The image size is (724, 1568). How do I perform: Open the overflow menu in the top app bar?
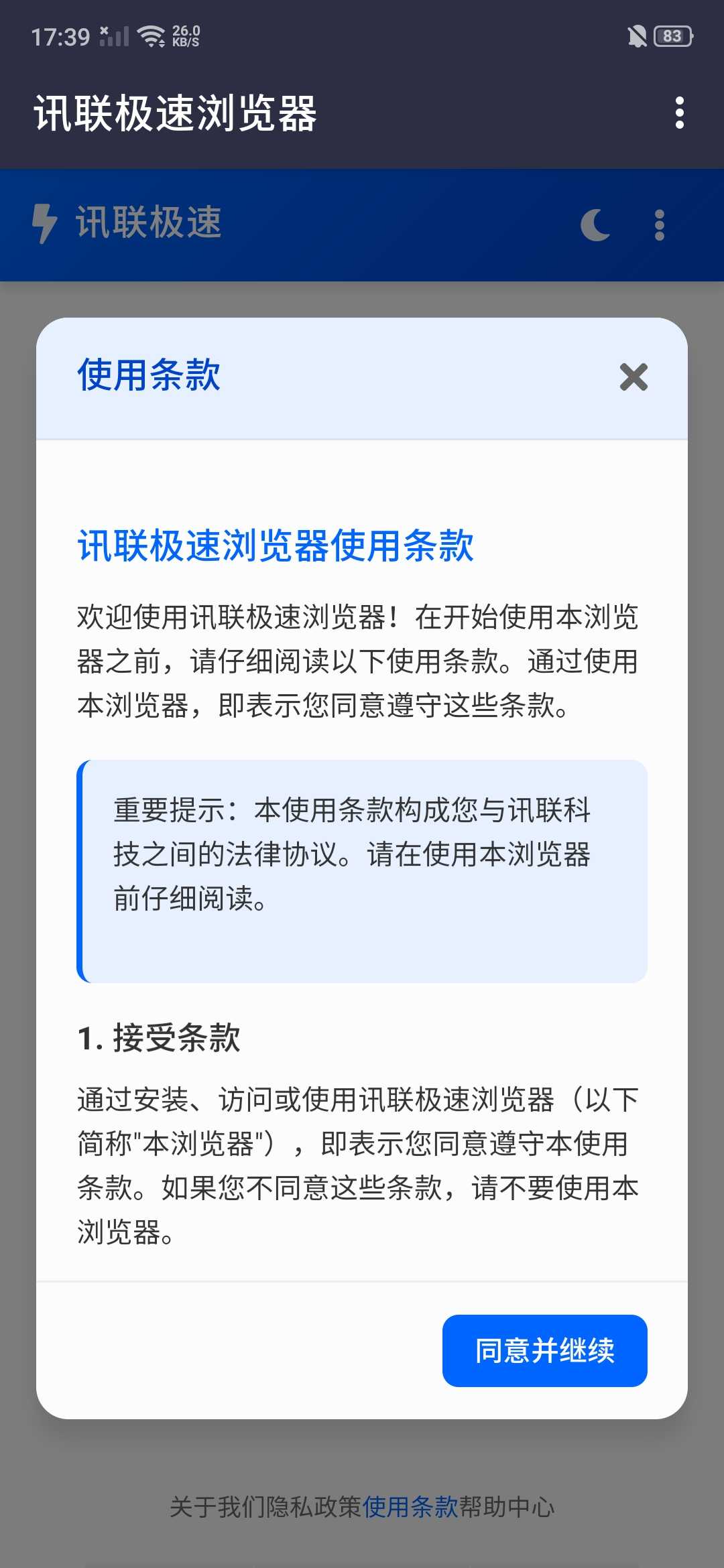(680, 113)
